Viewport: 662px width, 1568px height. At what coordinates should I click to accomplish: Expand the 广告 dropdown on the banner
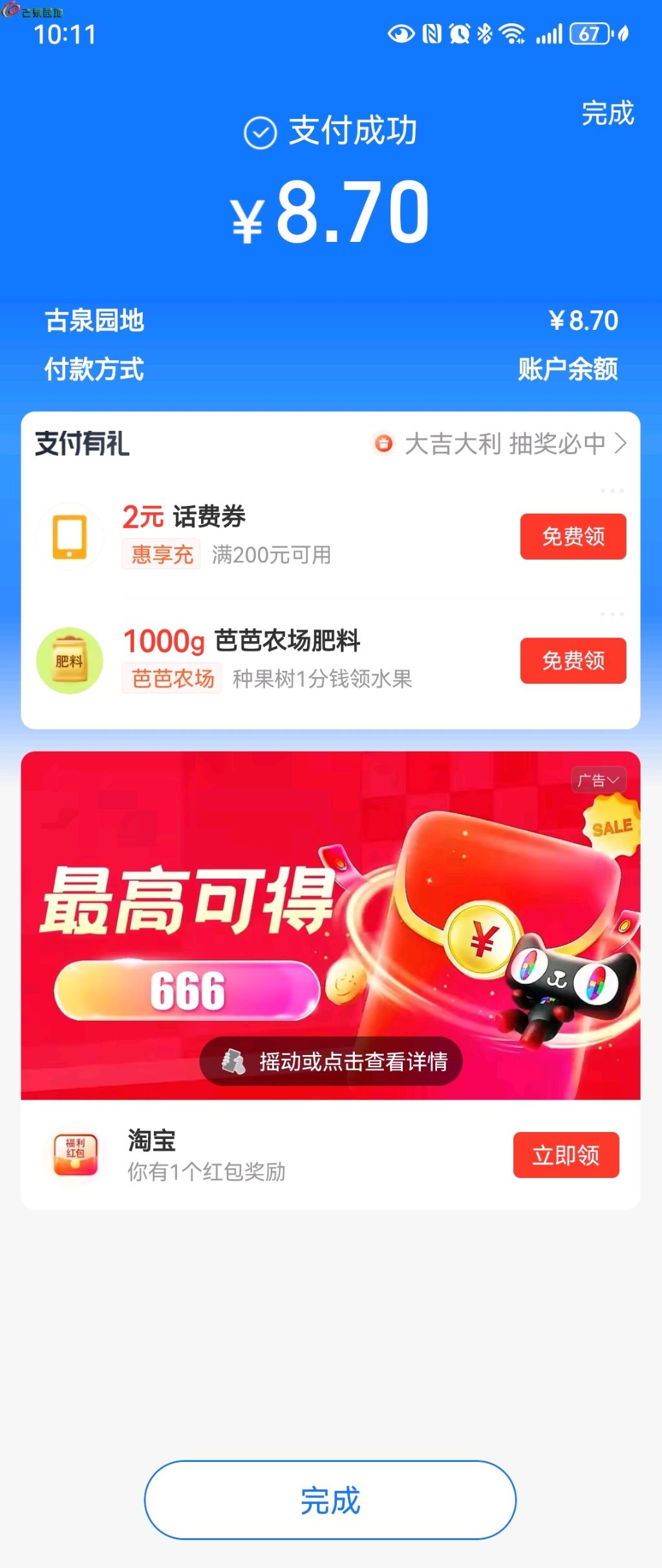tap(599, 780)
